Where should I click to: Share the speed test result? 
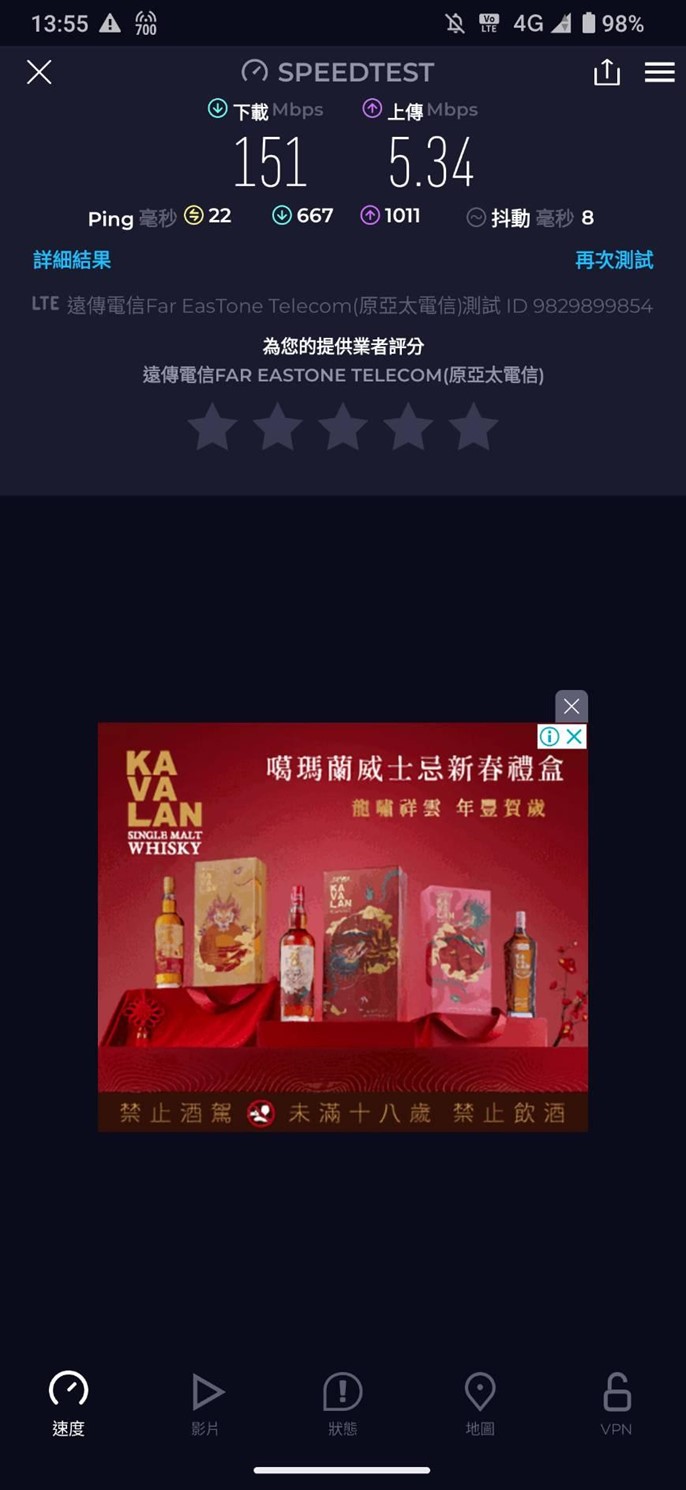[607, 72]
